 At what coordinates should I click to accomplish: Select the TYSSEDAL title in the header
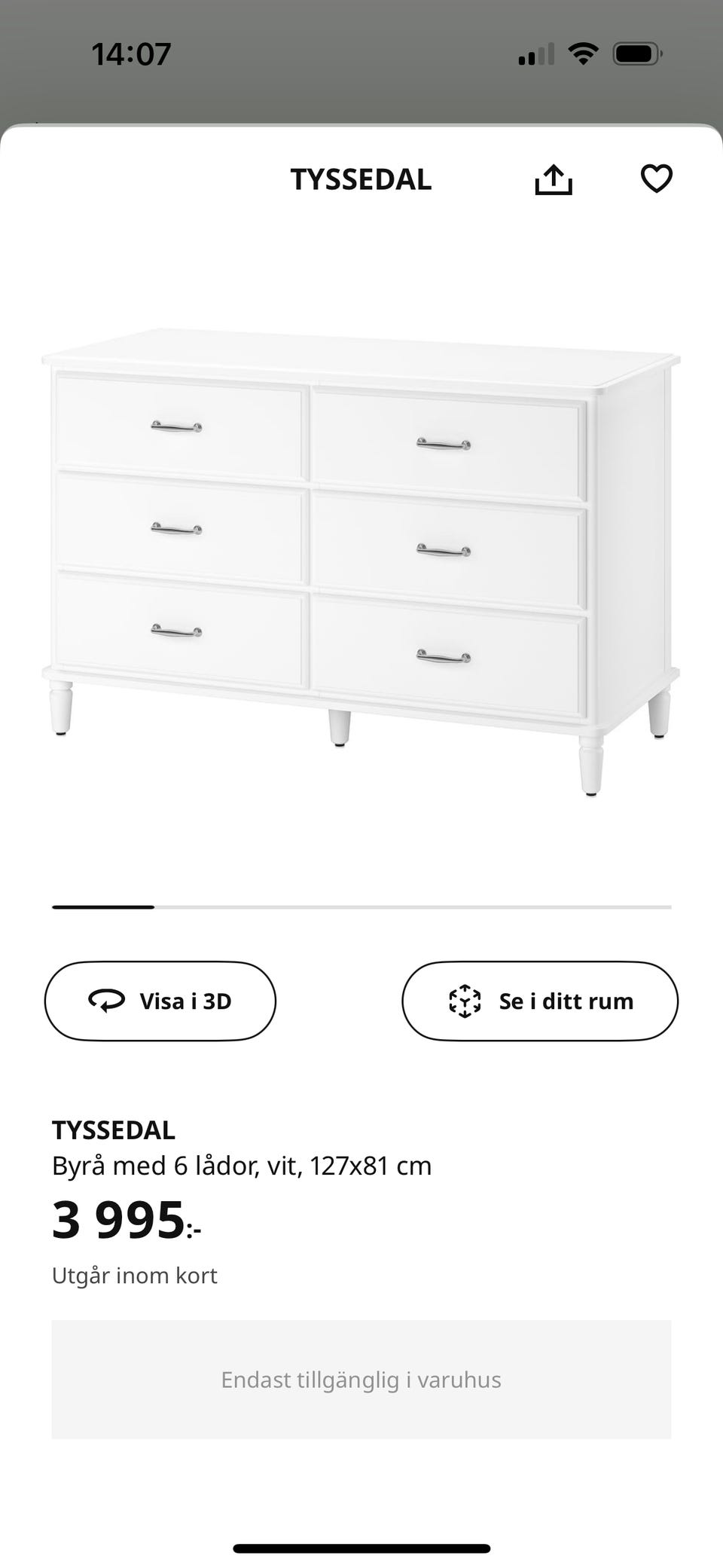pyautogui.click(x=360, y=179)
